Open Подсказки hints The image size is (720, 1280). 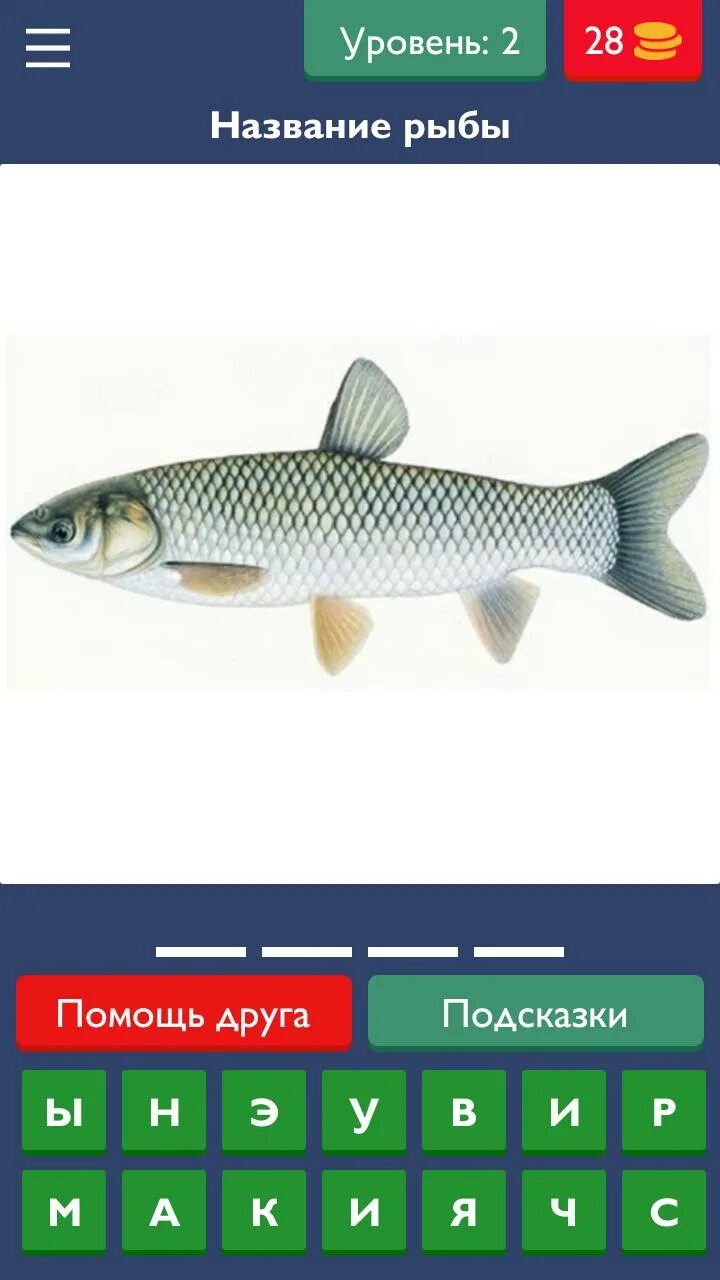click(x=535, y=1013)
